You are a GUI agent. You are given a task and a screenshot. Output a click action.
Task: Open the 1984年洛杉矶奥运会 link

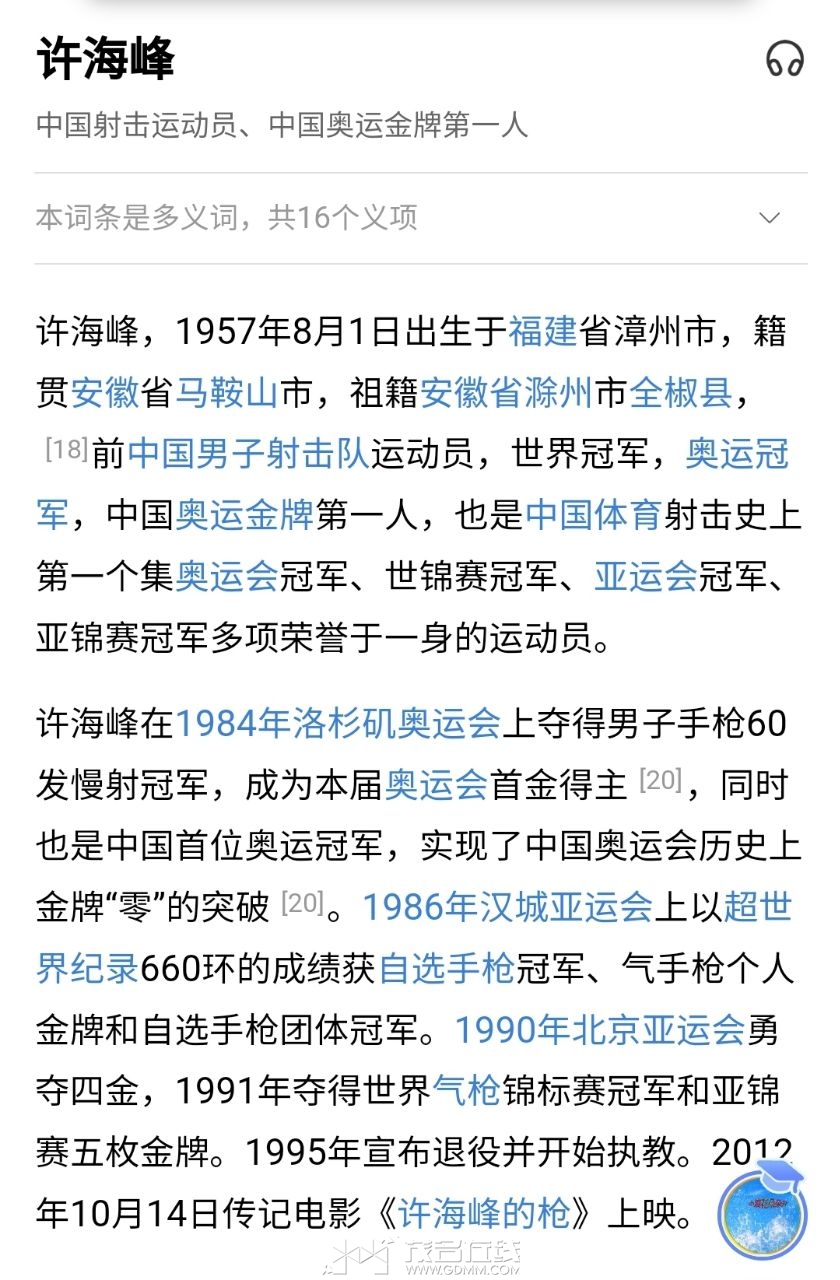coord(338,723)
